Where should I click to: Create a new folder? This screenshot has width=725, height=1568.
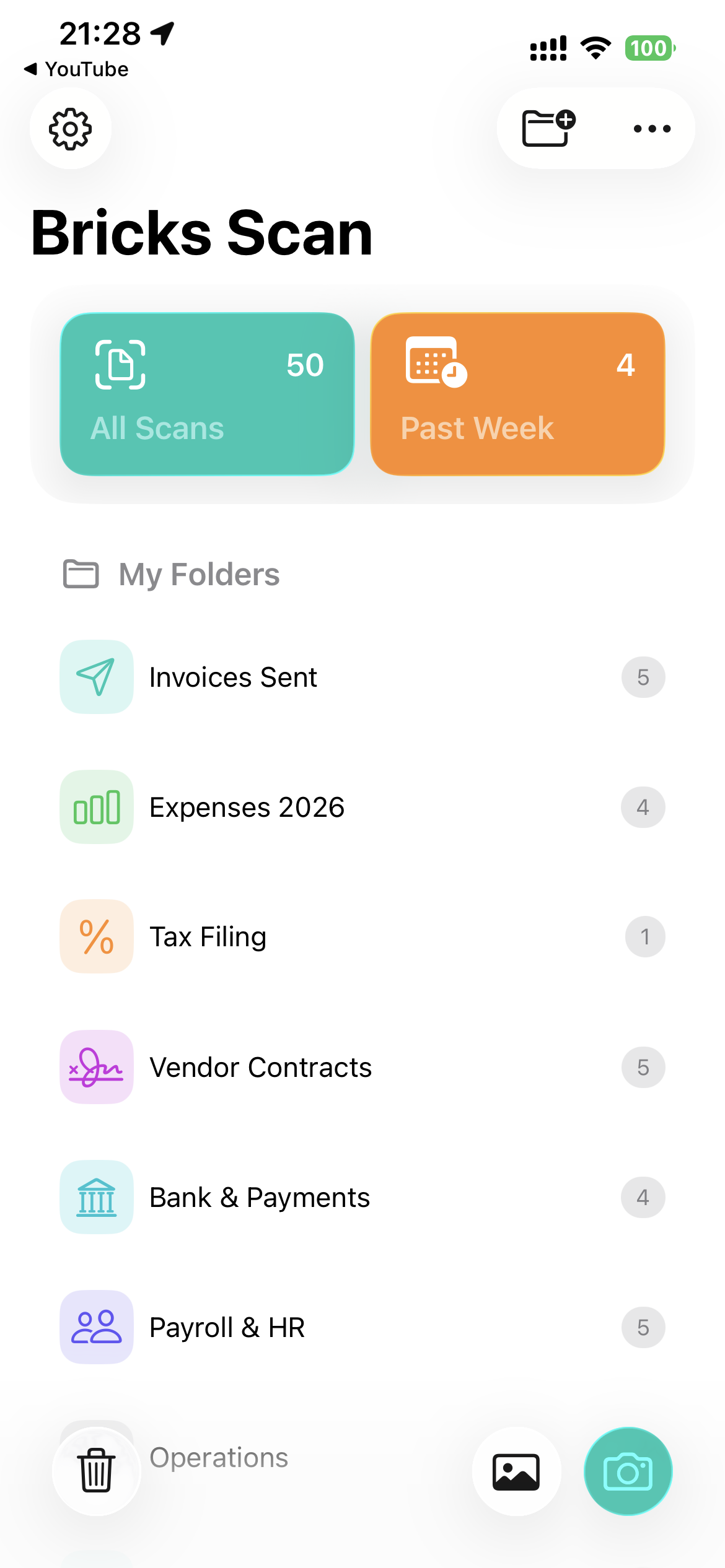547,128
